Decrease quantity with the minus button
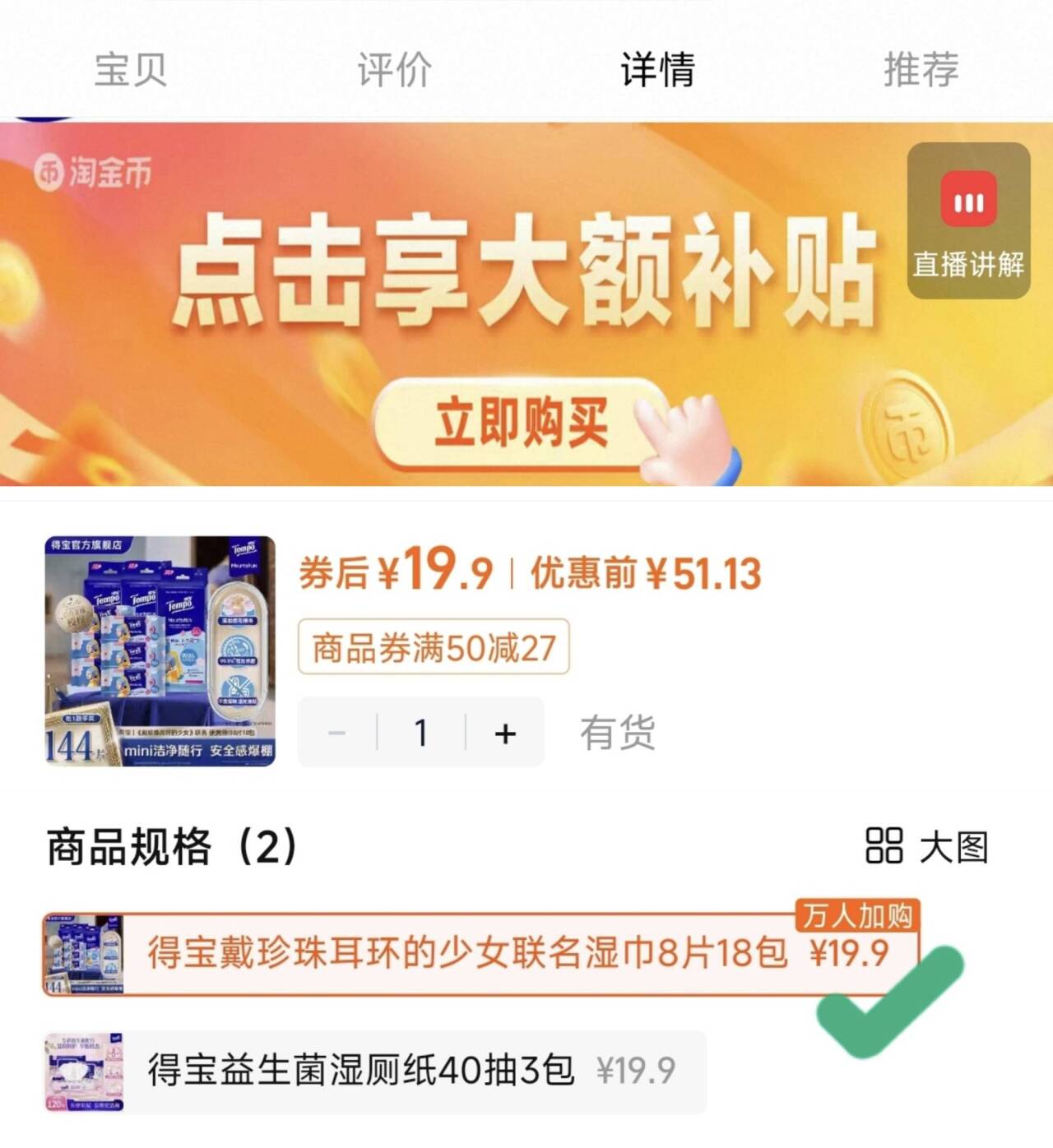 click(336, 733)
